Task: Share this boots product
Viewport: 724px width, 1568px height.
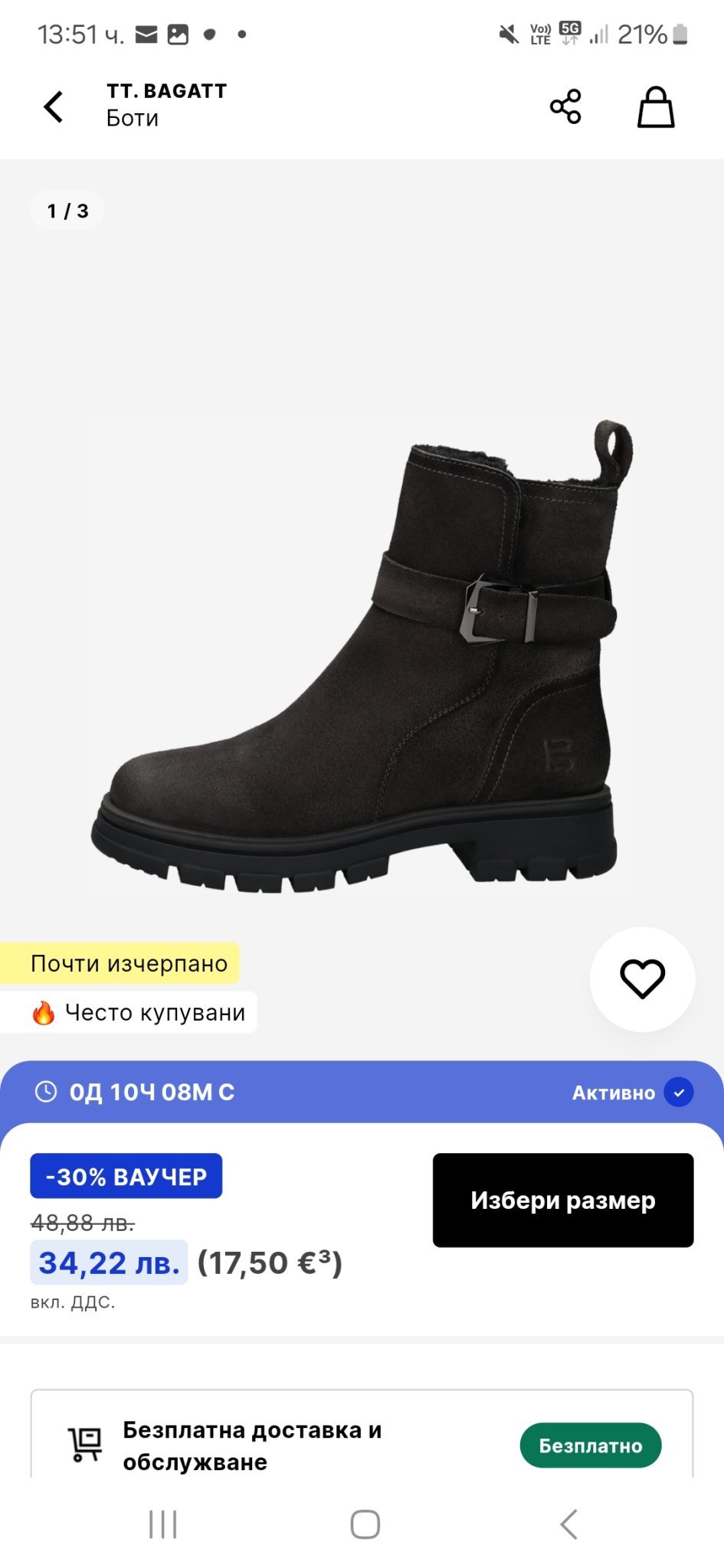Action: pos(565,106)
